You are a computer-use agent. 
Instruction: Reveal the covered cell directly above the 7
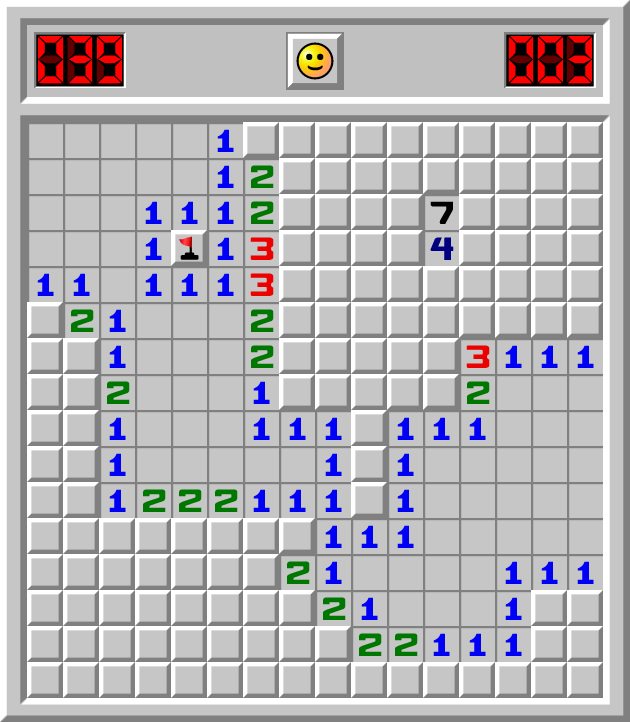tap(441, 176)
